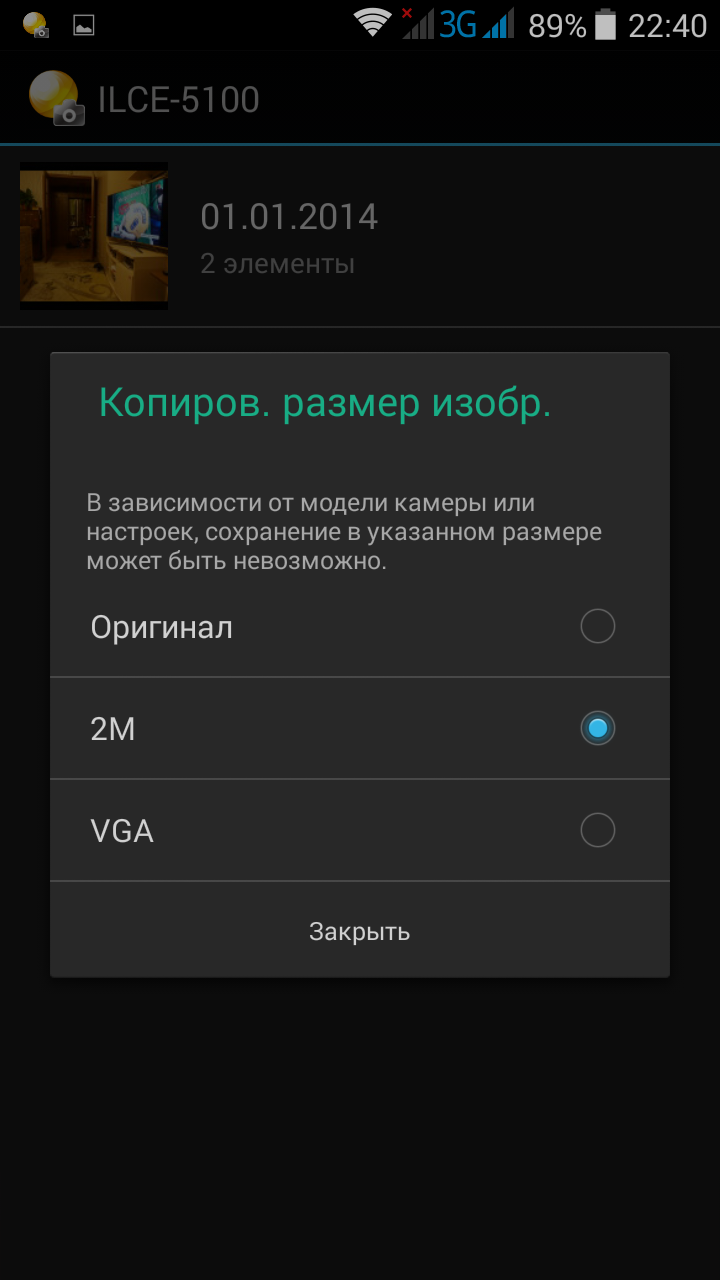Select the Оригинал image size option

click(x=359, y=627)
